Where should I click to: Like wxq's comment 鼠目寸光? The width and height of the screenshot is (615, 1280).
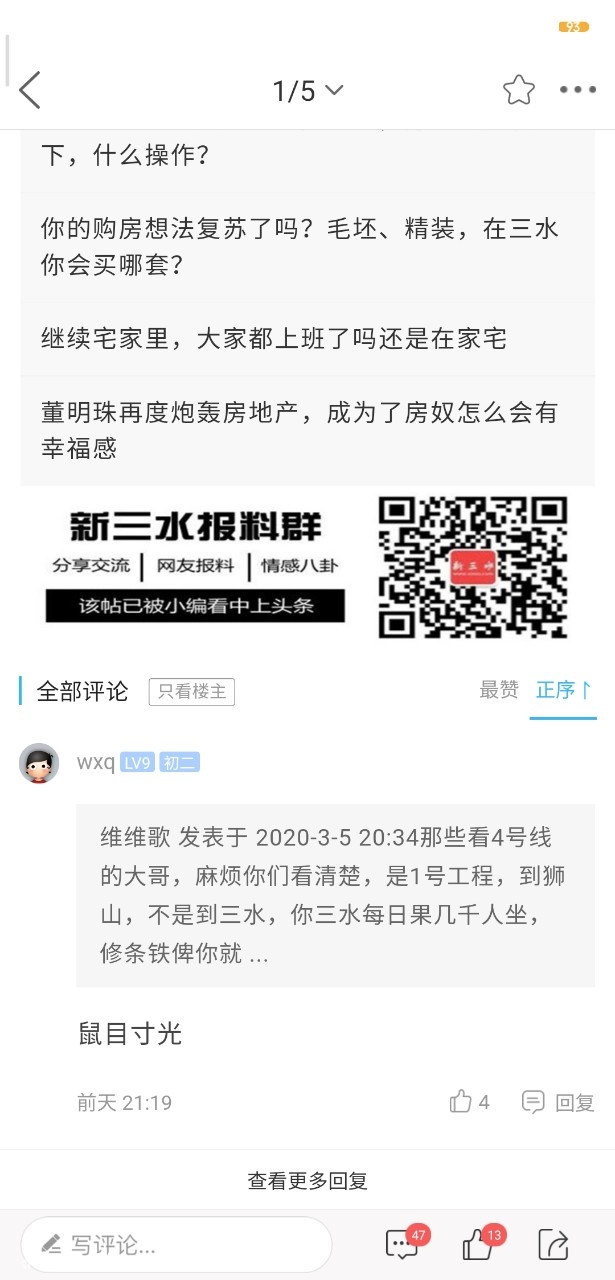pos(469,1102)
